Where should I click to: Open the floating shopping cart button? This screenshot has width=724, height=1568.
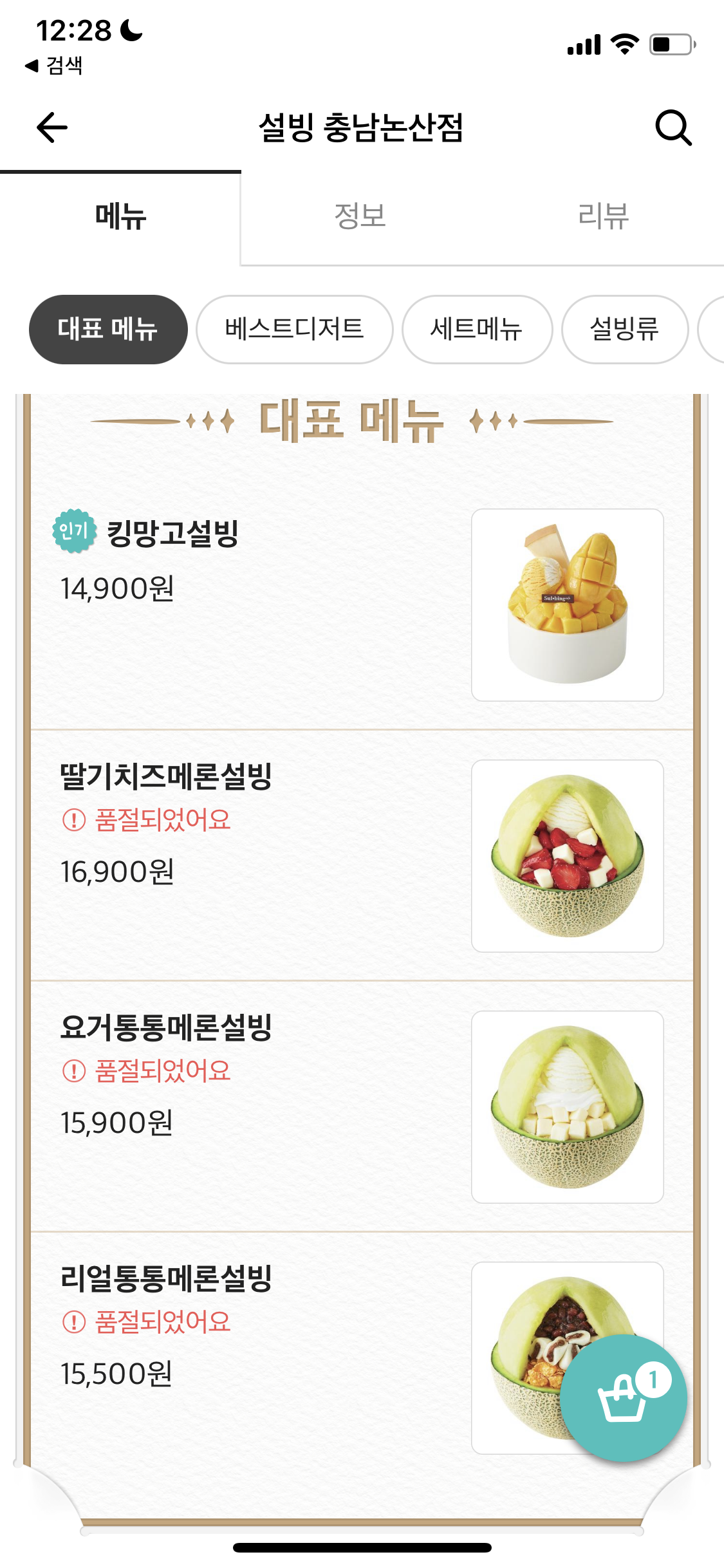pyautogui.click(x=623, y=1398)
